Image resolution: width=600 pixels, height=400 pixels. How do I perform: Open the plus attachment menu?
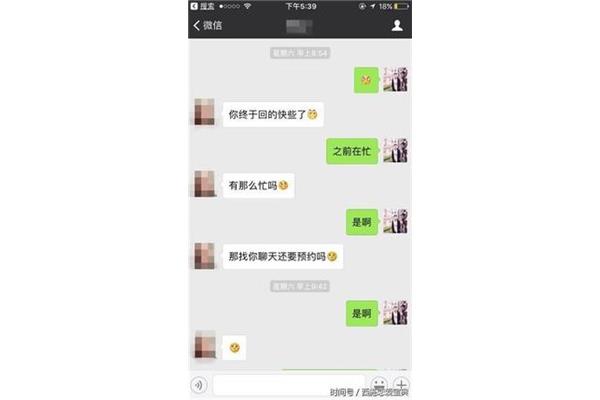click(x=401, y=384)
